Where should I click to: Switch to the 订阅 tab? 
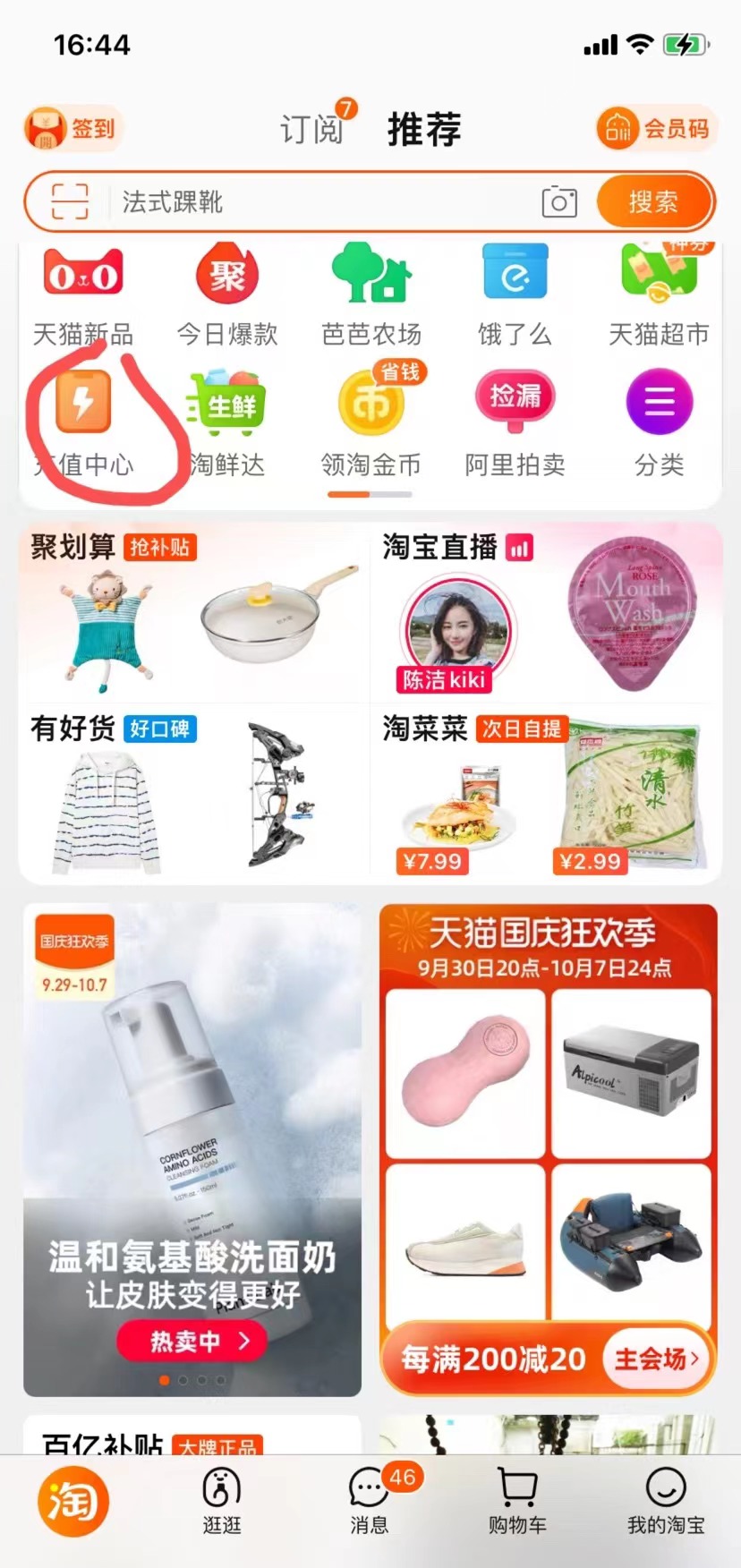tap(311, 130)
